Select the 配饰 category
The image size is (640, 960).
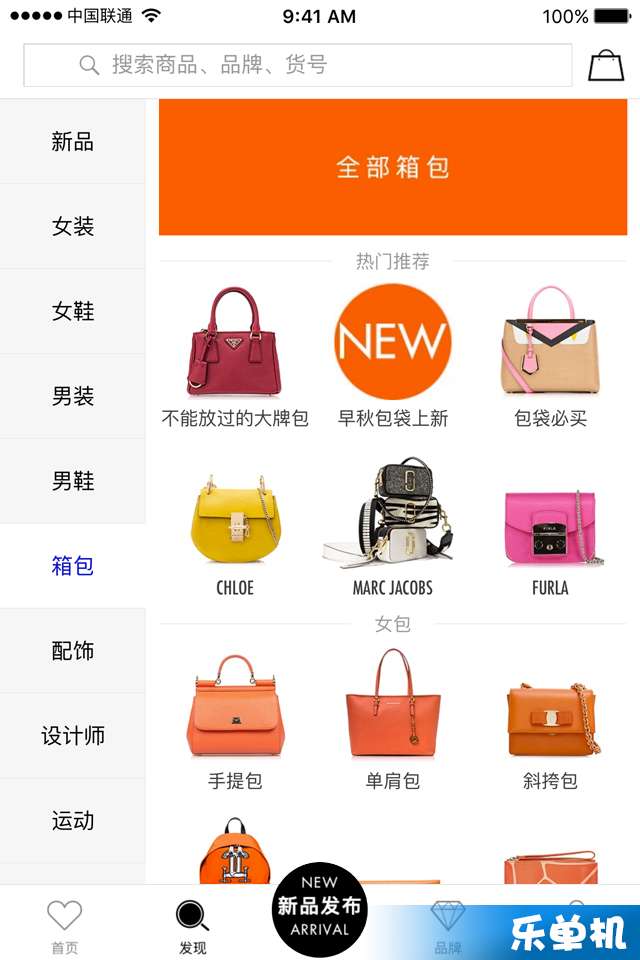tap(72, 651)
